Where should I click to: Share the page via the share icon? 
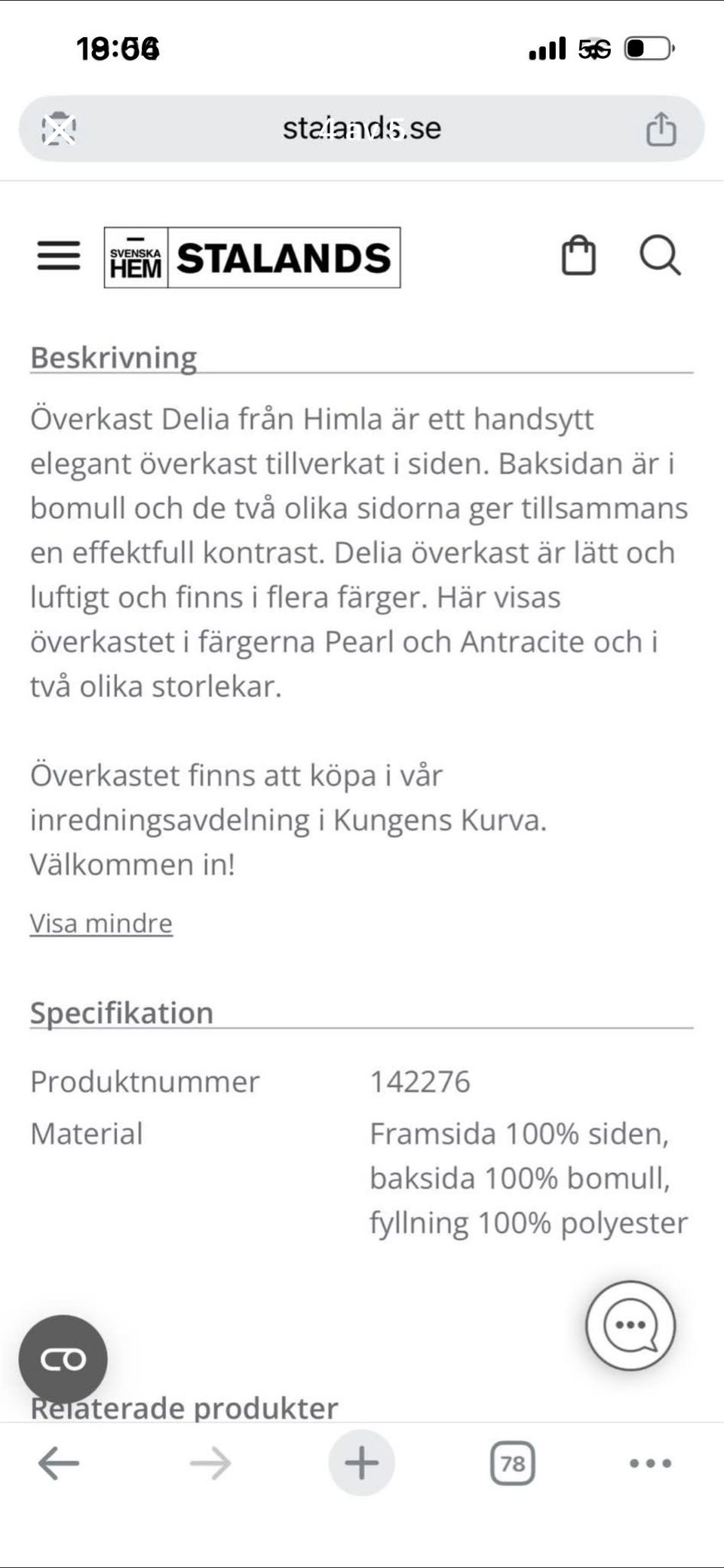pos(661,127)
